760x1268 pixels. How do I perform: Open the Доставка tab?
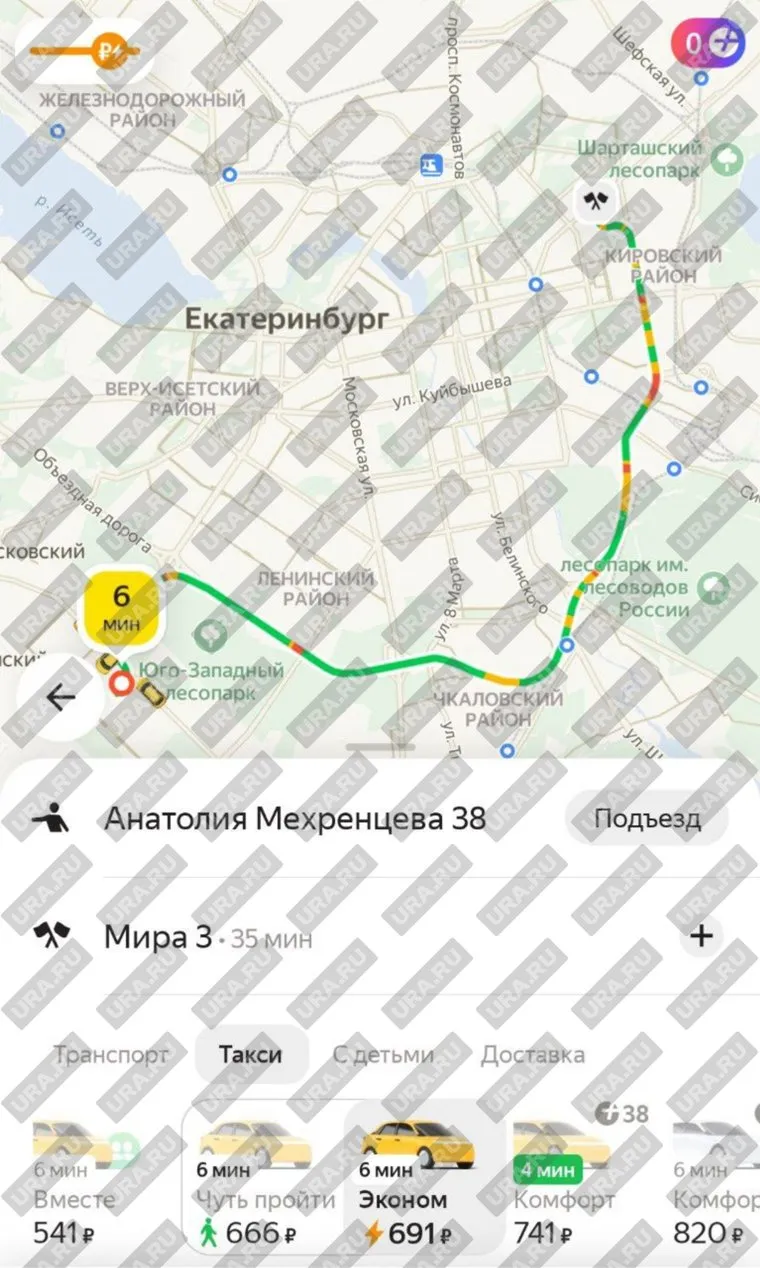pos(533,1054)
